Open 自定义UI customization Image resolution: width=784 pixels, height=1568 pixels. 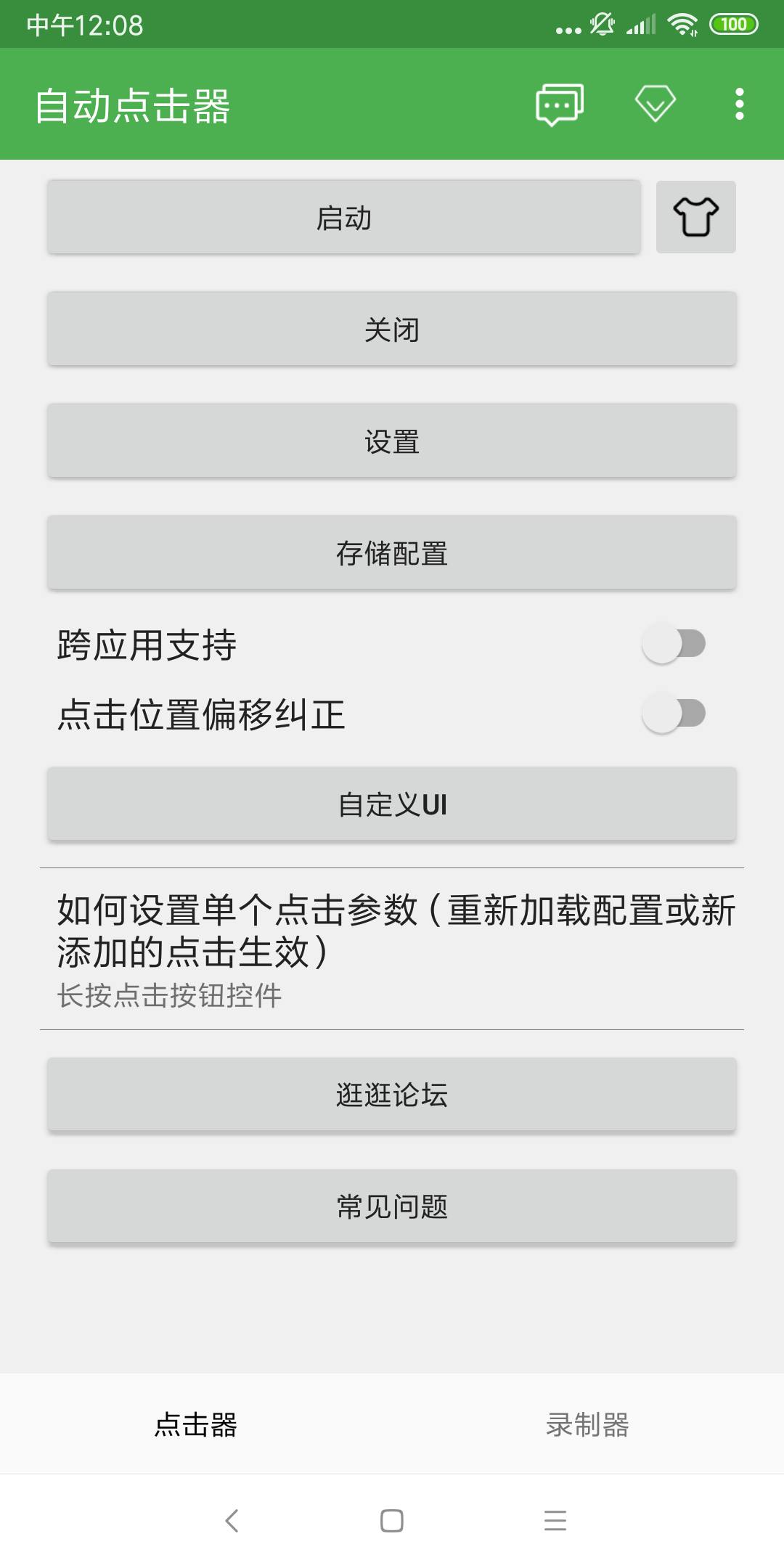coord(391,804)
